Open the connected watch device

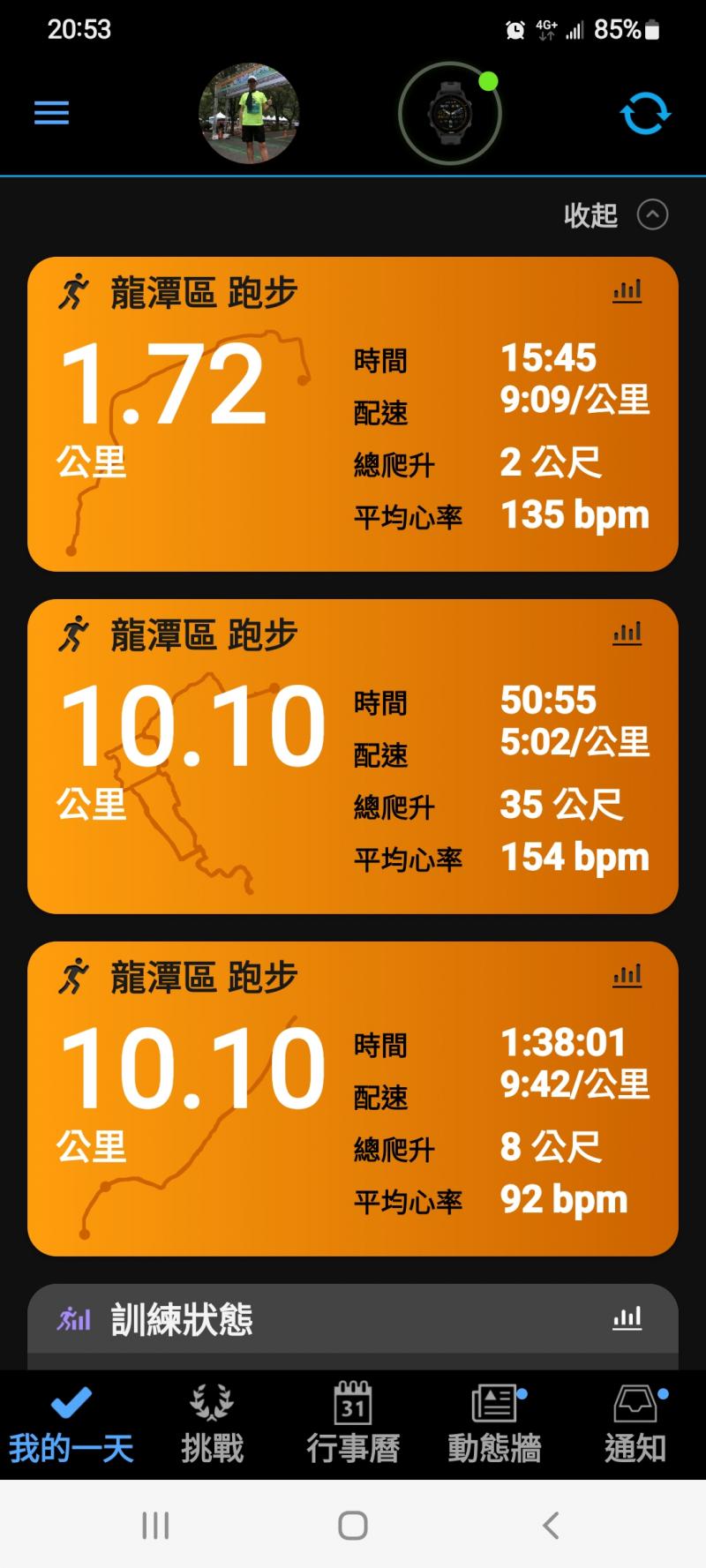point(450,114)
